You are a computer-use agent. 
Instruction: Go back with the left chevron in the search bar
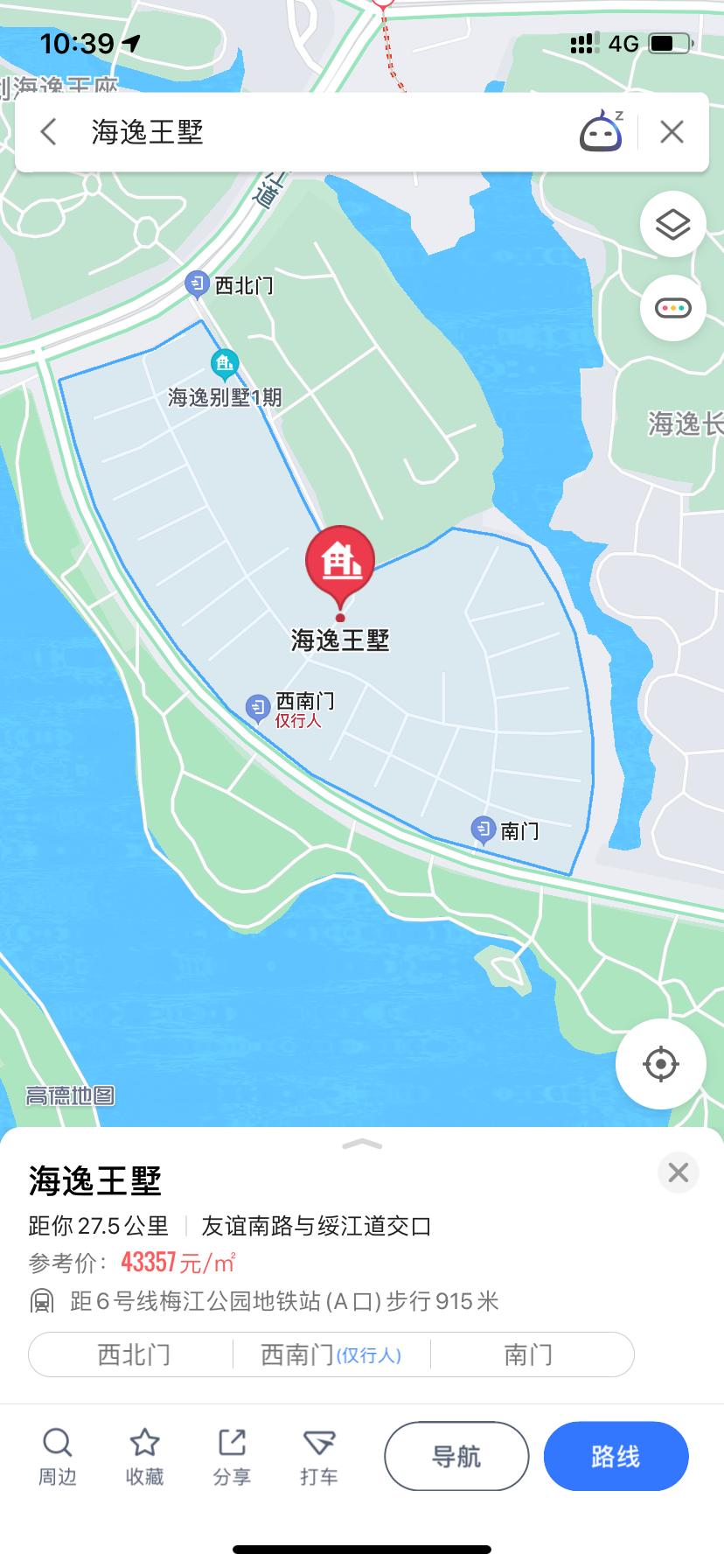tap(48, 131)
